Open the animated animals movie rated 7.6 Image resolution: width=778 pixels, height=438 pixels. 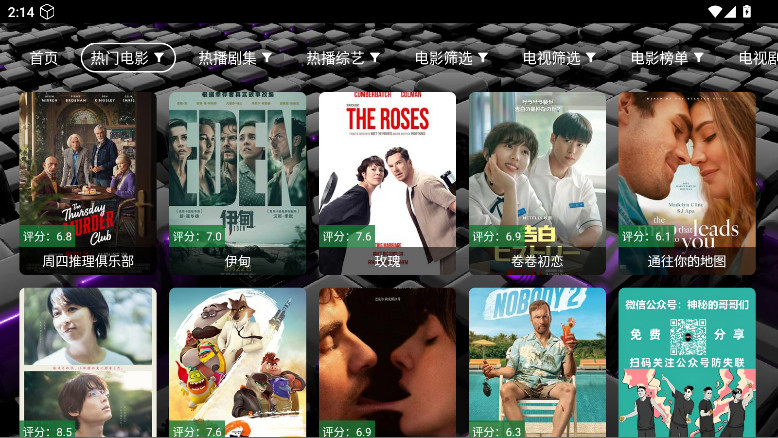(x=237, y=360)
